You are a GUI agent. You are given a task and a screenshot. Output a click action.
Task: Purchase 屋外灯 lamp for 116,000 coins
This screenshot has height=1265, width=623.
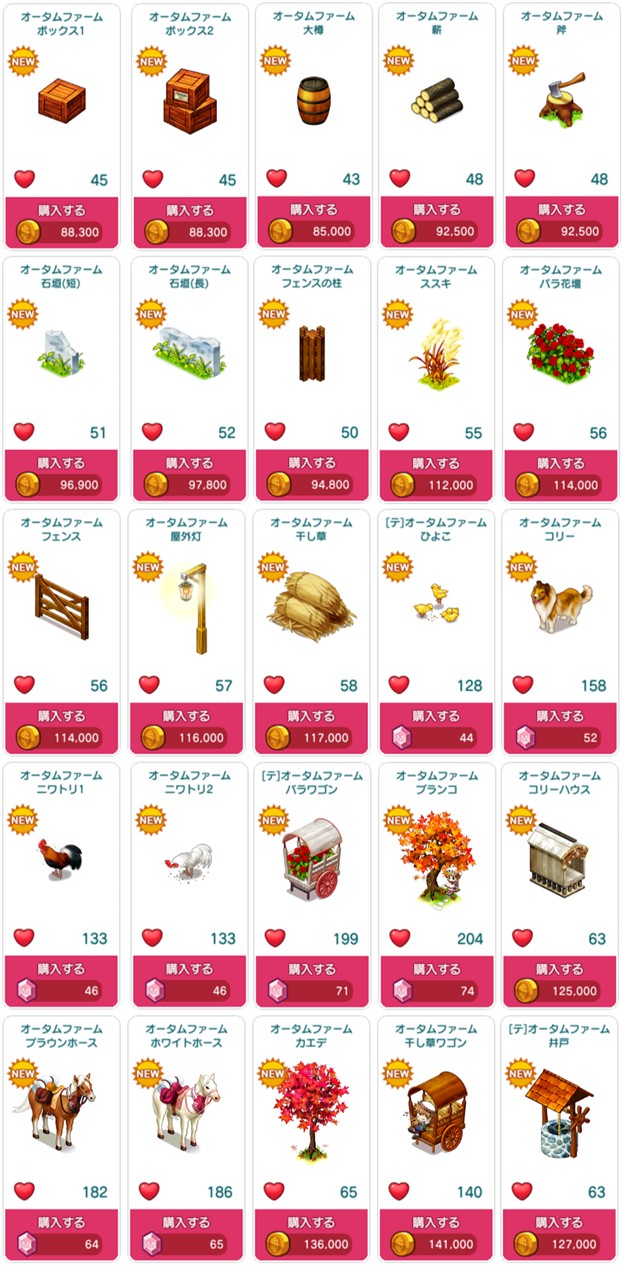click(187, 728)
